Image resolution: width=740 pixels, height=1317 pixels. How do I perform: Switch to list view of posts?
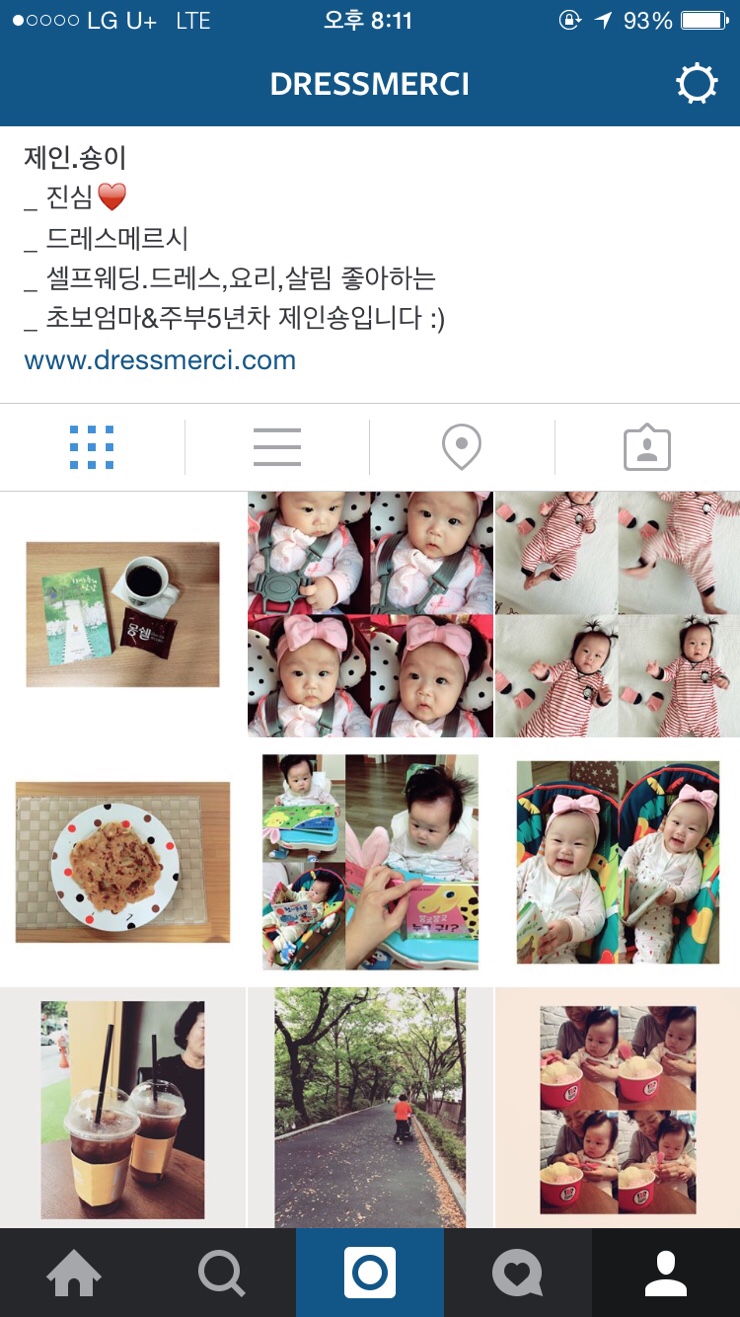pos(277,447)
